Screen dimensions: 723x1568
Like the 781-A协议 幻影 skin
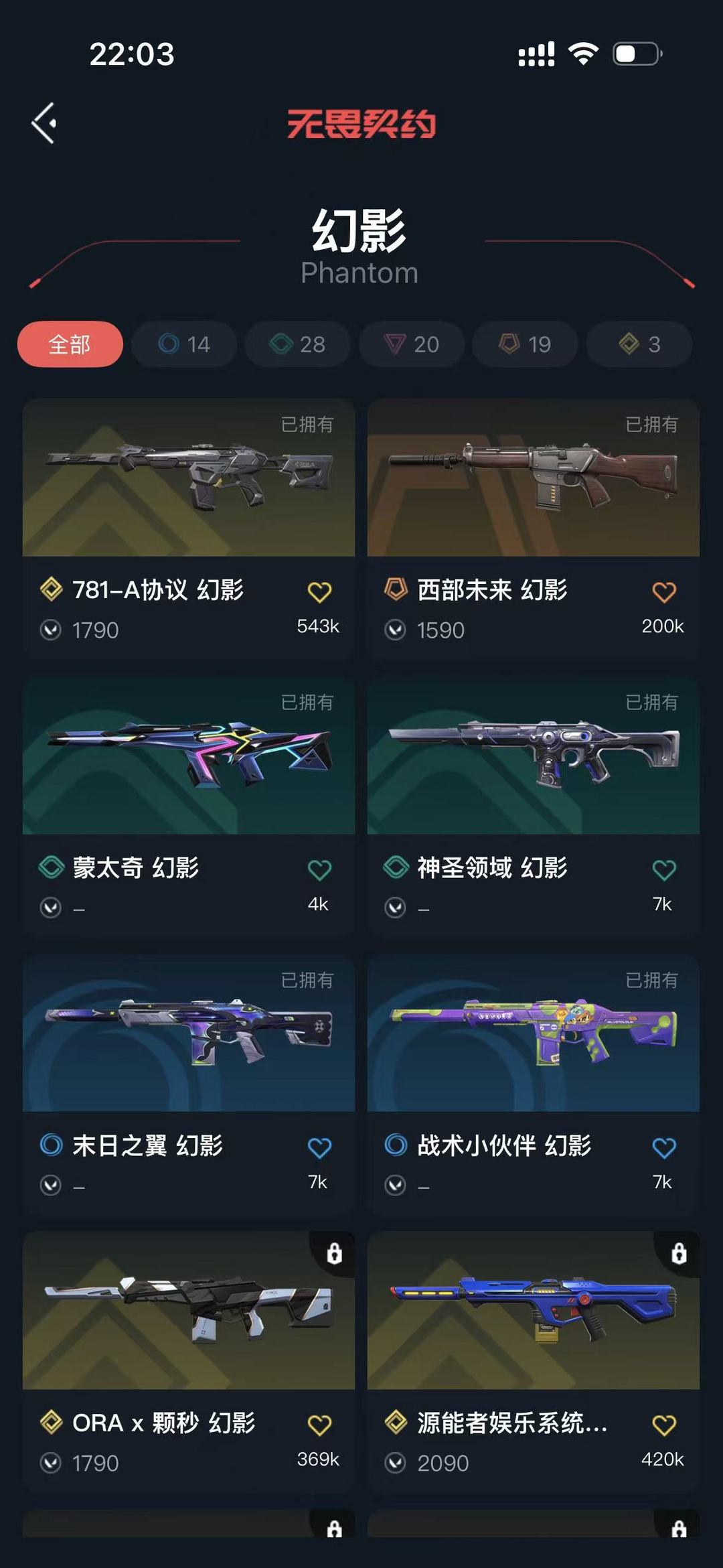tap(319, 592)
